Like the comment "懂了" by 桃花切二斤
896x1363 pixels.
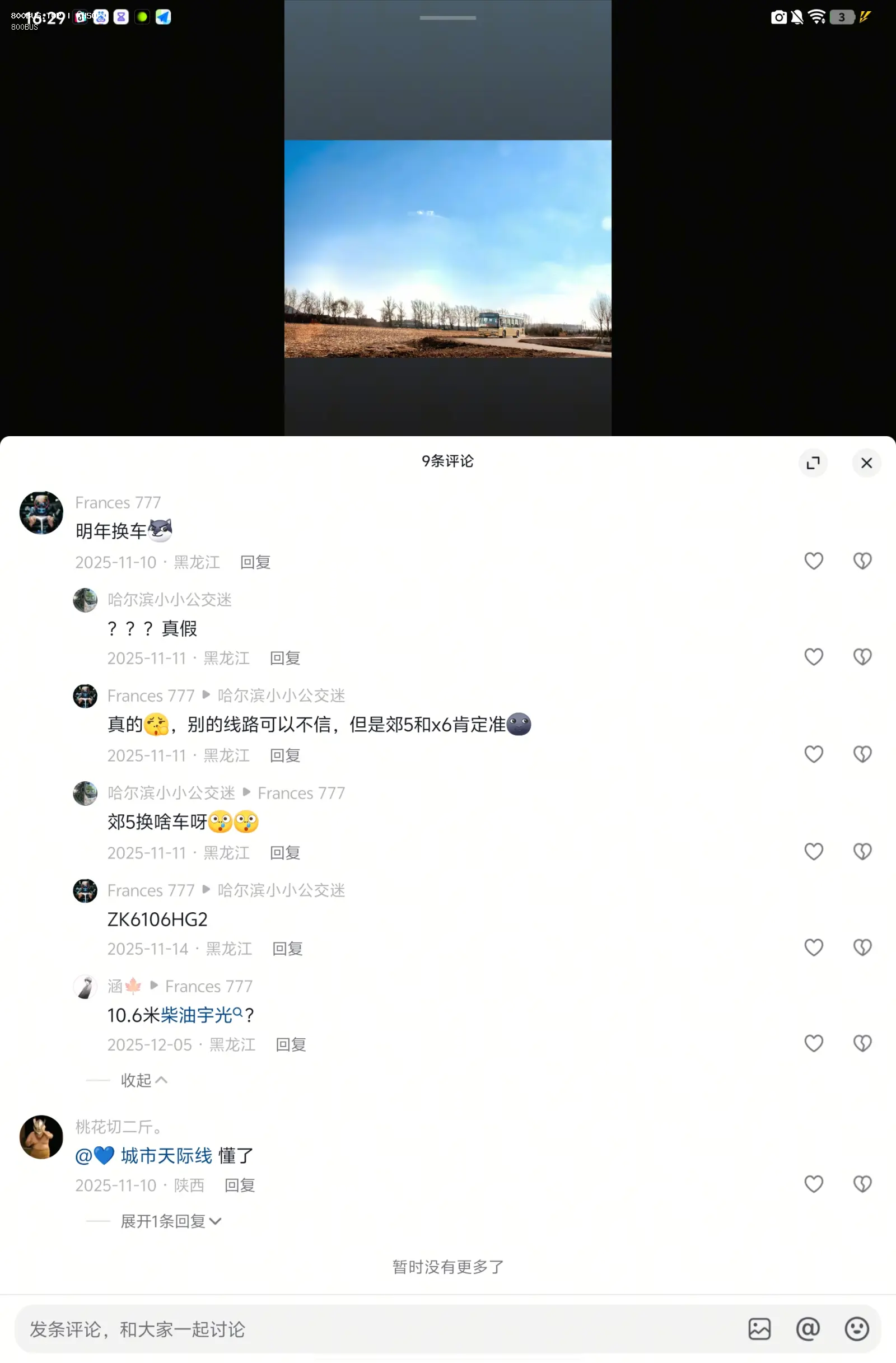[813, 1184]
